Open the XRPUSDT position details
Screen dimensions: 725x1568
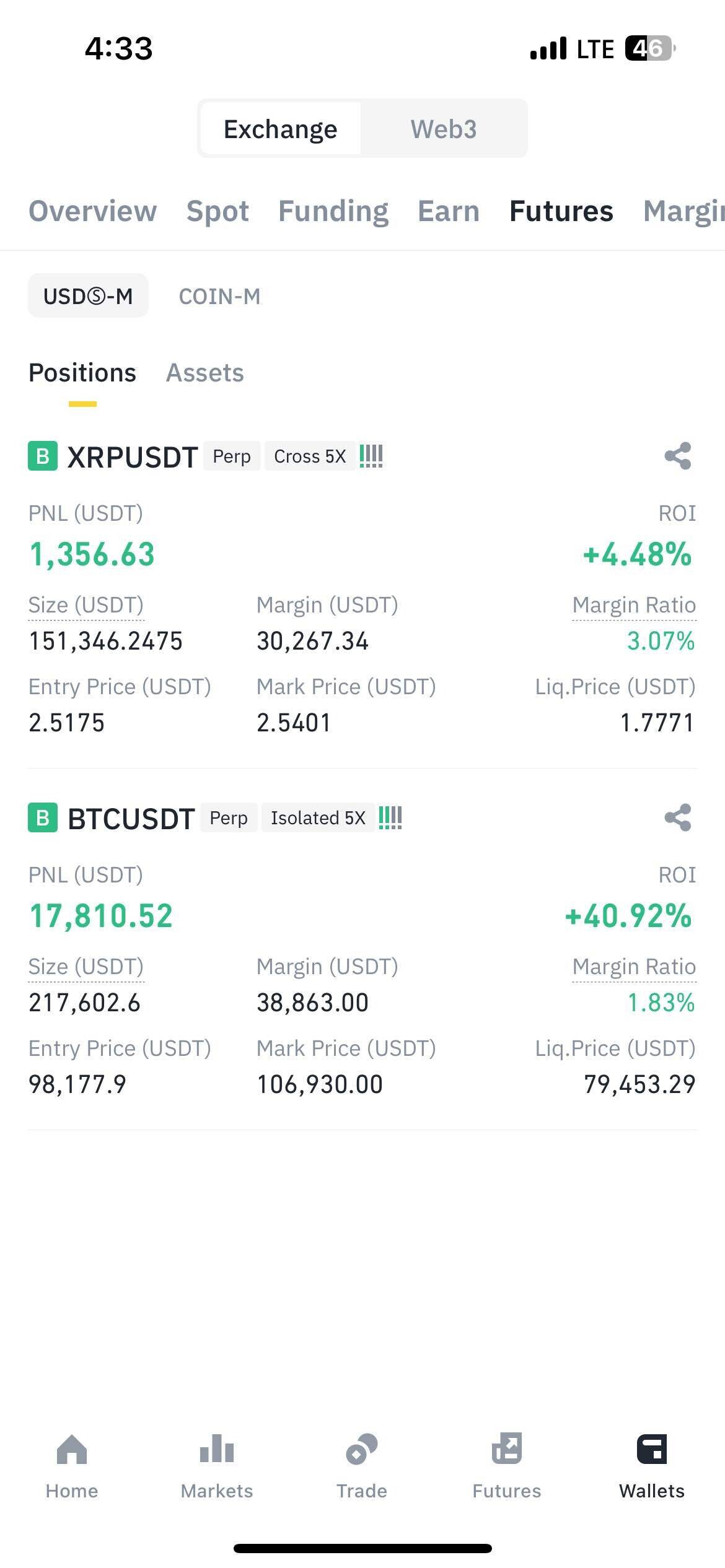132,457
